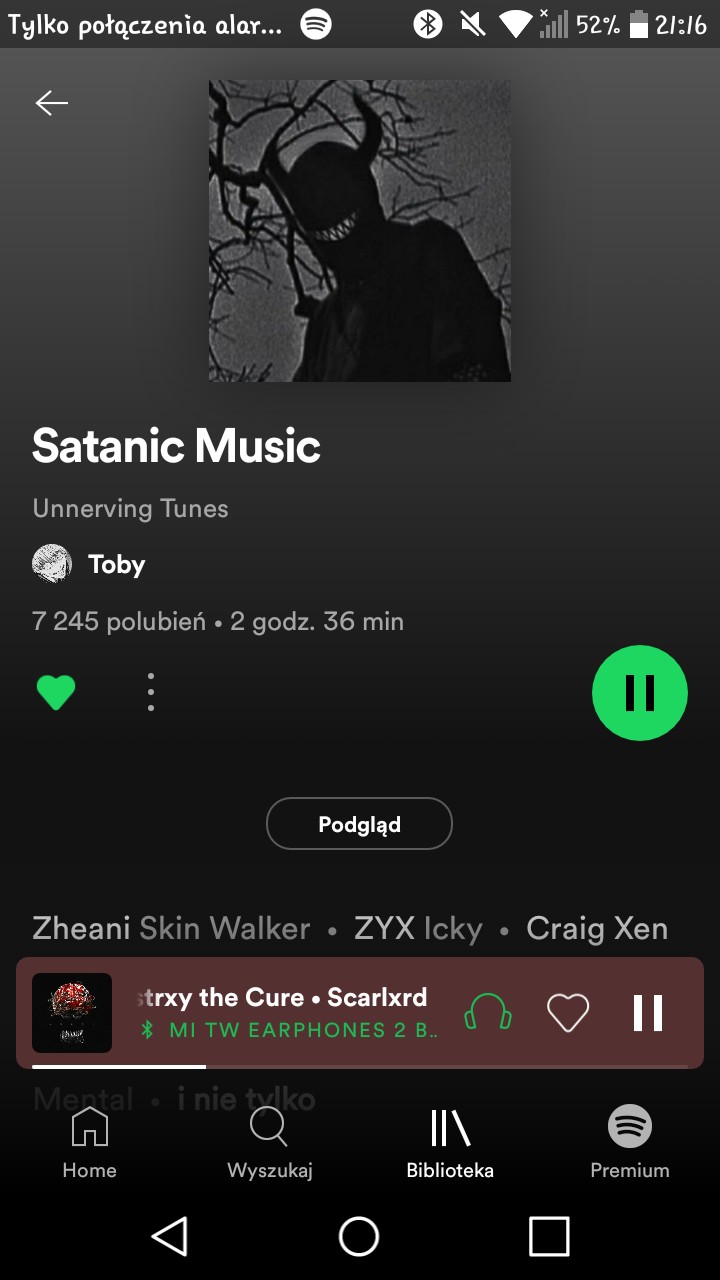The image size is (720, 1280).
Task: Open the playlist overflow menu
Action: tap(150, 692)
